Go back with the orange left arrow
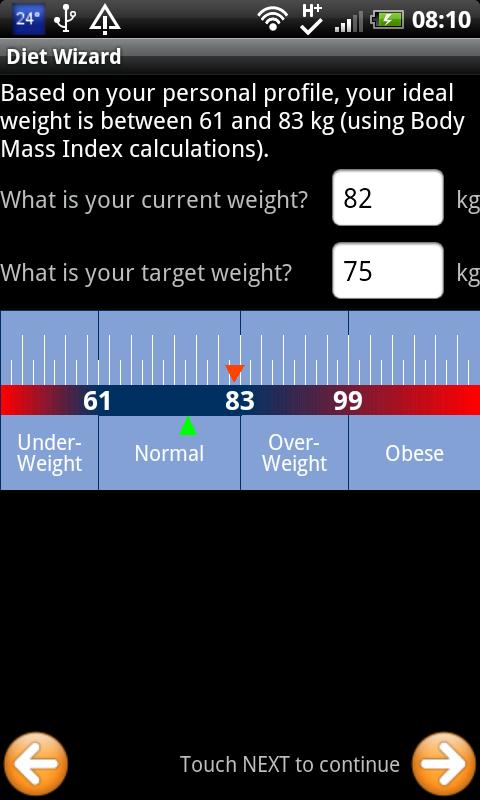480x800 pixels. point(35,763)
